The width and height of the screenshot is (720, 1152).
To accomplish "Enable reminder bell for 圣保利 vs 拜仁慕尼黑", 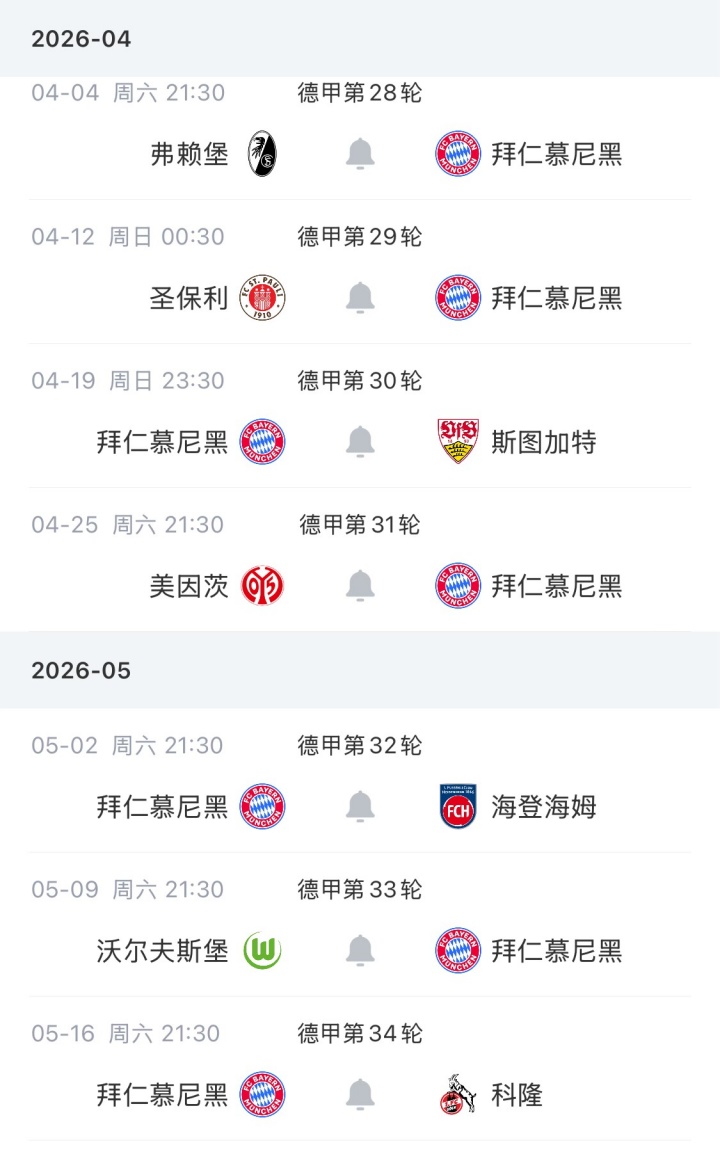I will (x=360, y=298).
